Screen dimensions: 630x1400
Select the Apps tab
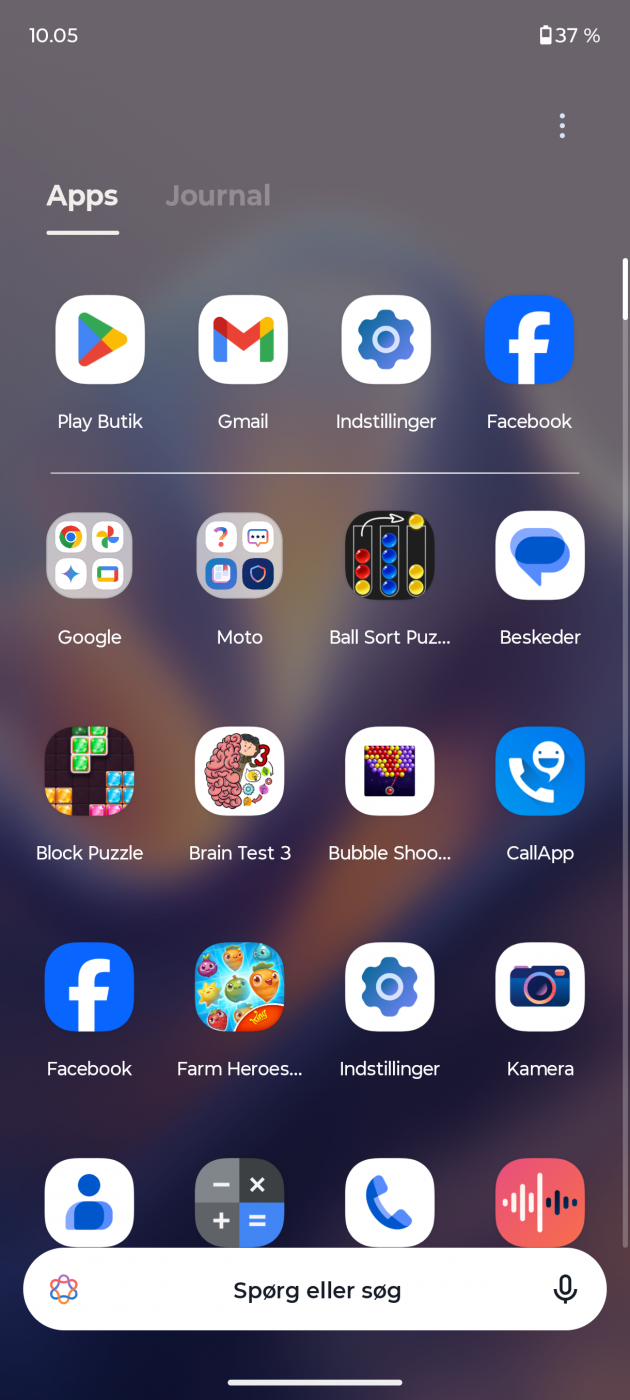82,196
